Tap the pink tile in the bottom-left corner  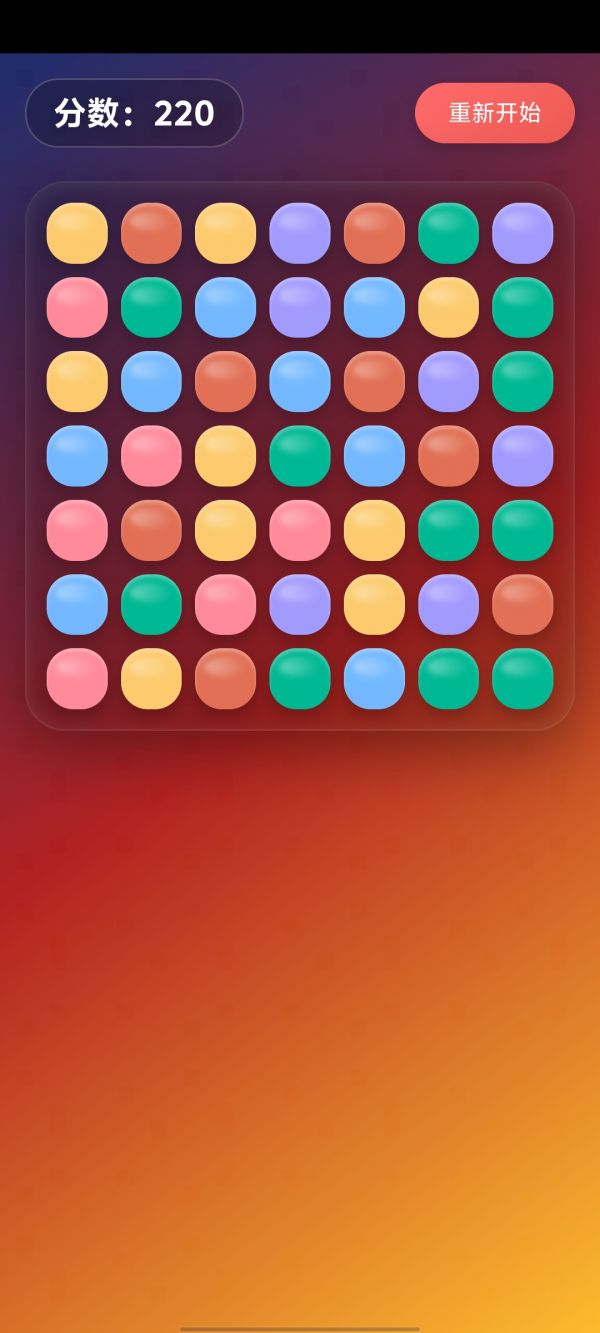point(77,678)
